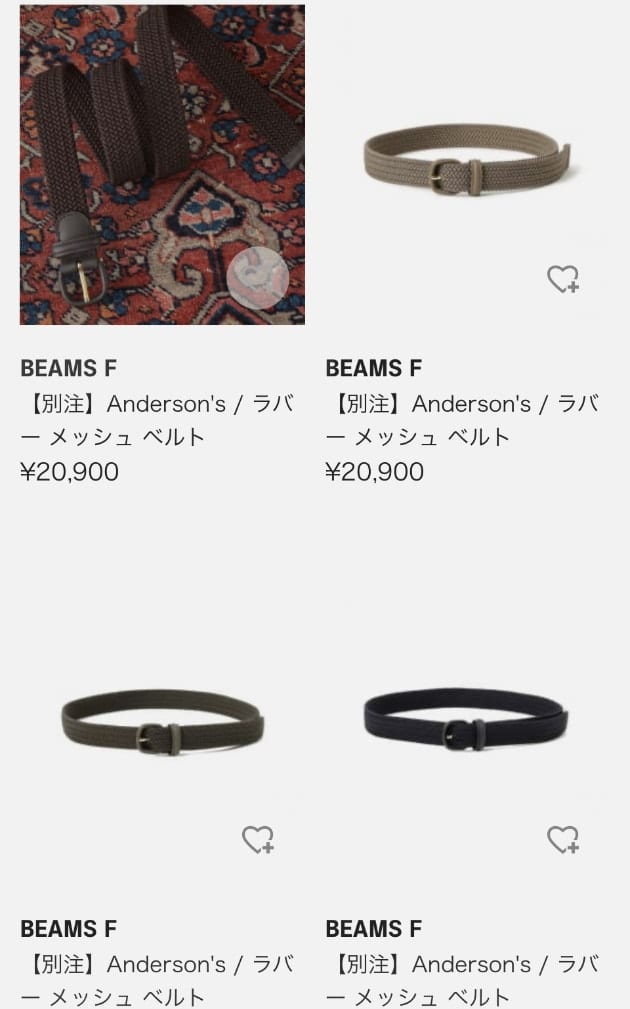Favorite the olive green mesh belt

point(258,839)
